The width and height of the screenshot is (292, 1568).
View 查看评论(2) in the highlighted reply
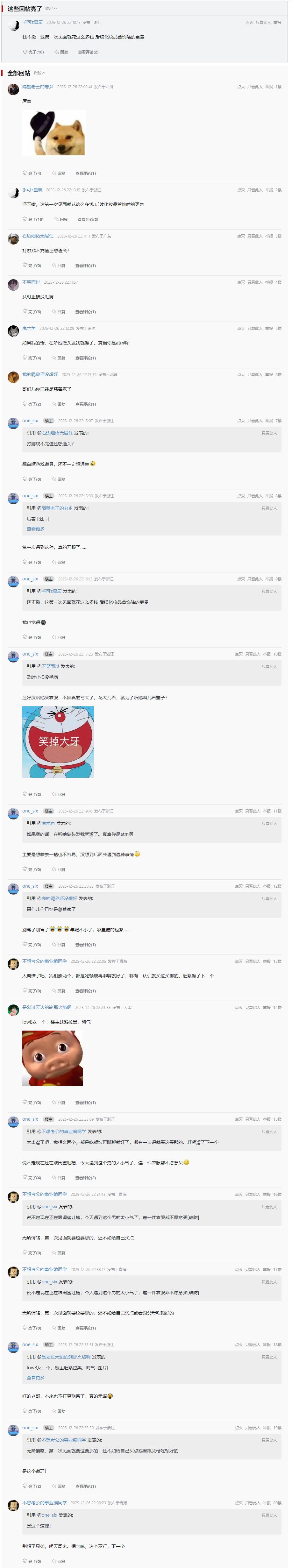[88, 52]
